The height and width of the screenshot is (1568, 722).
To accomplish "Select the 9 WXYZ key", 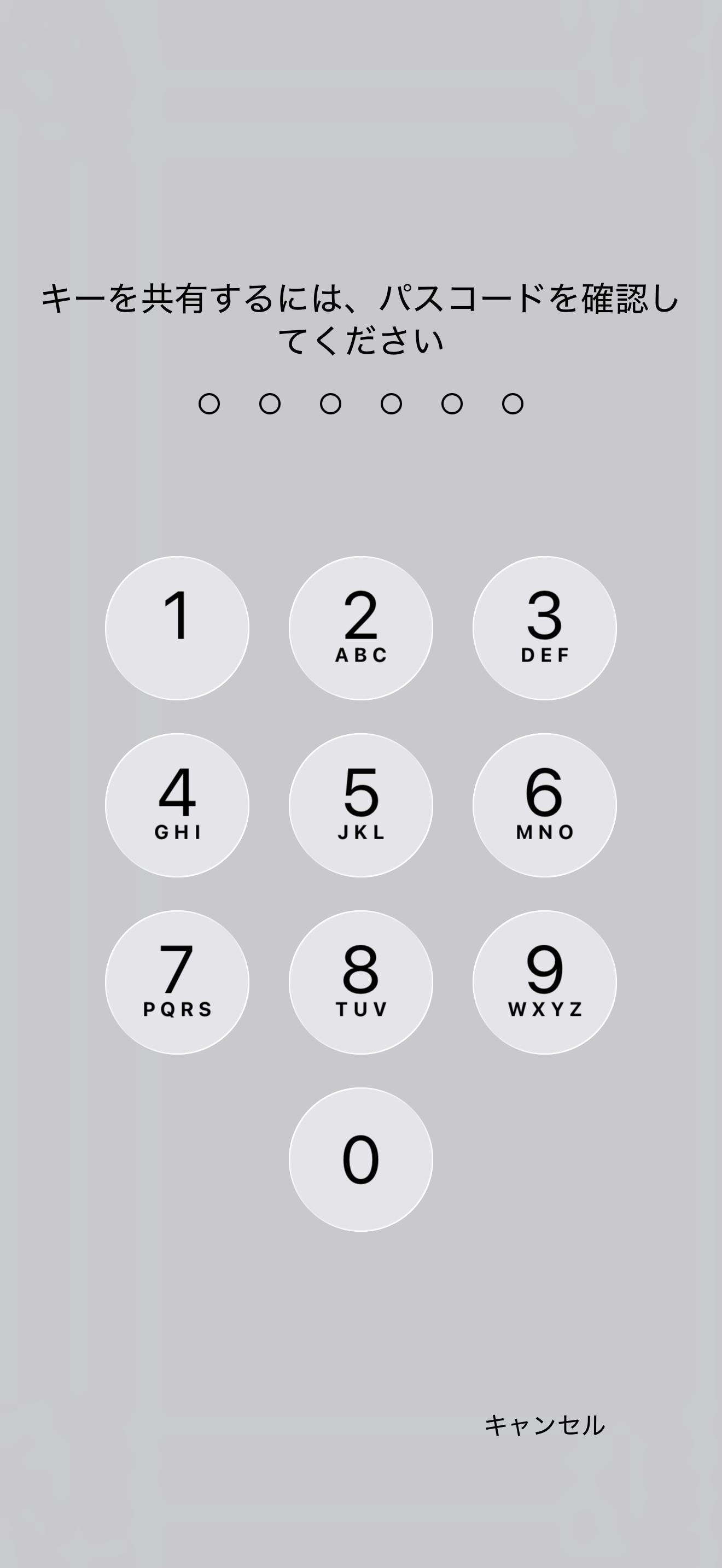I will [x=545, y=982].
